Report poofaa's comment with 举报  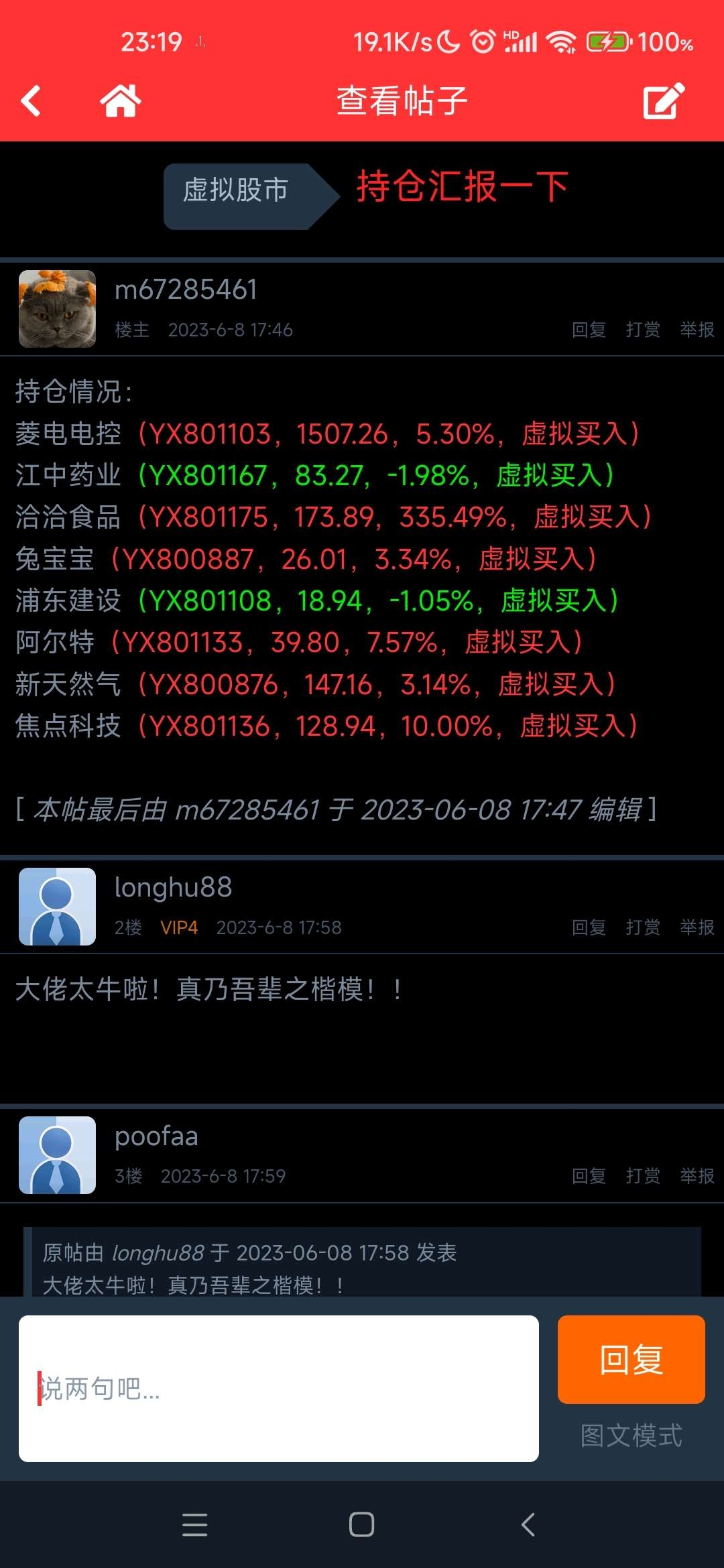[697, 1176]
